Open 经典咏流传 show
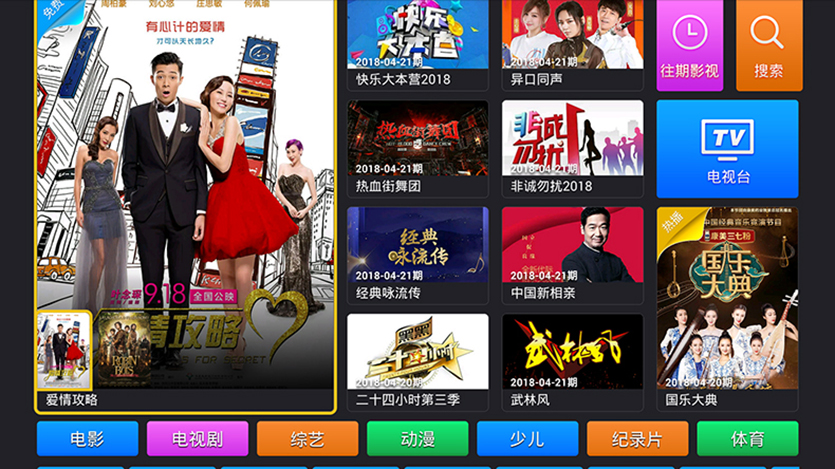This screenshot has width=835, height=469. 417,254
